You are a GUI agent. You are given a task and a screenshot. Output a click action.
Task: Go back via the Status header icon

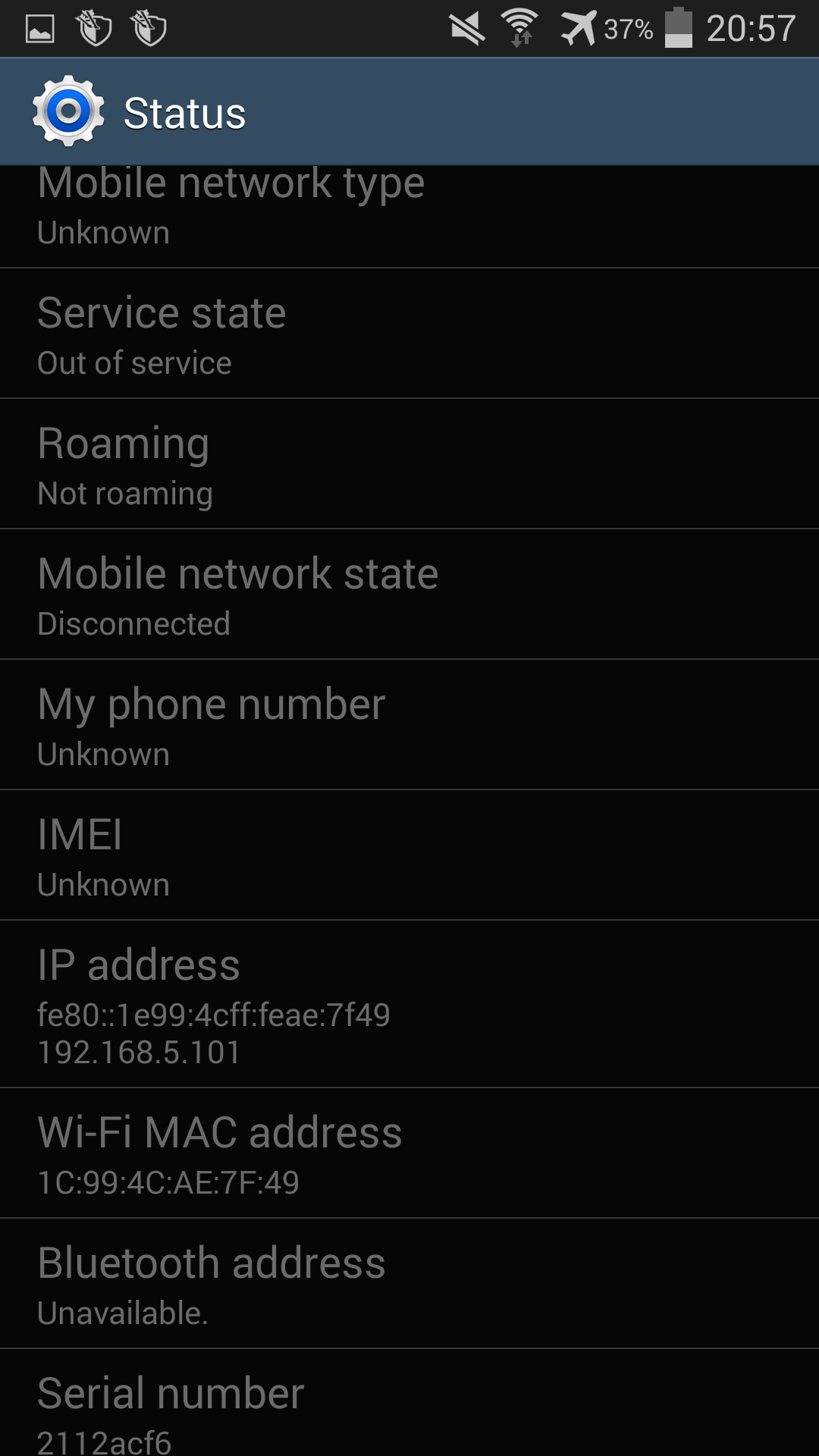pos(68,111)
